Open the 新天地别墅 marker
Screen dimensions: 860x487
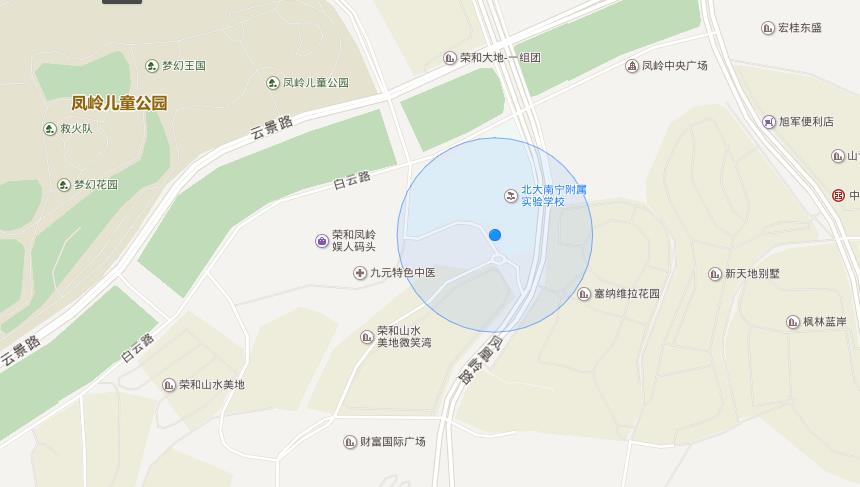[715, 274]
